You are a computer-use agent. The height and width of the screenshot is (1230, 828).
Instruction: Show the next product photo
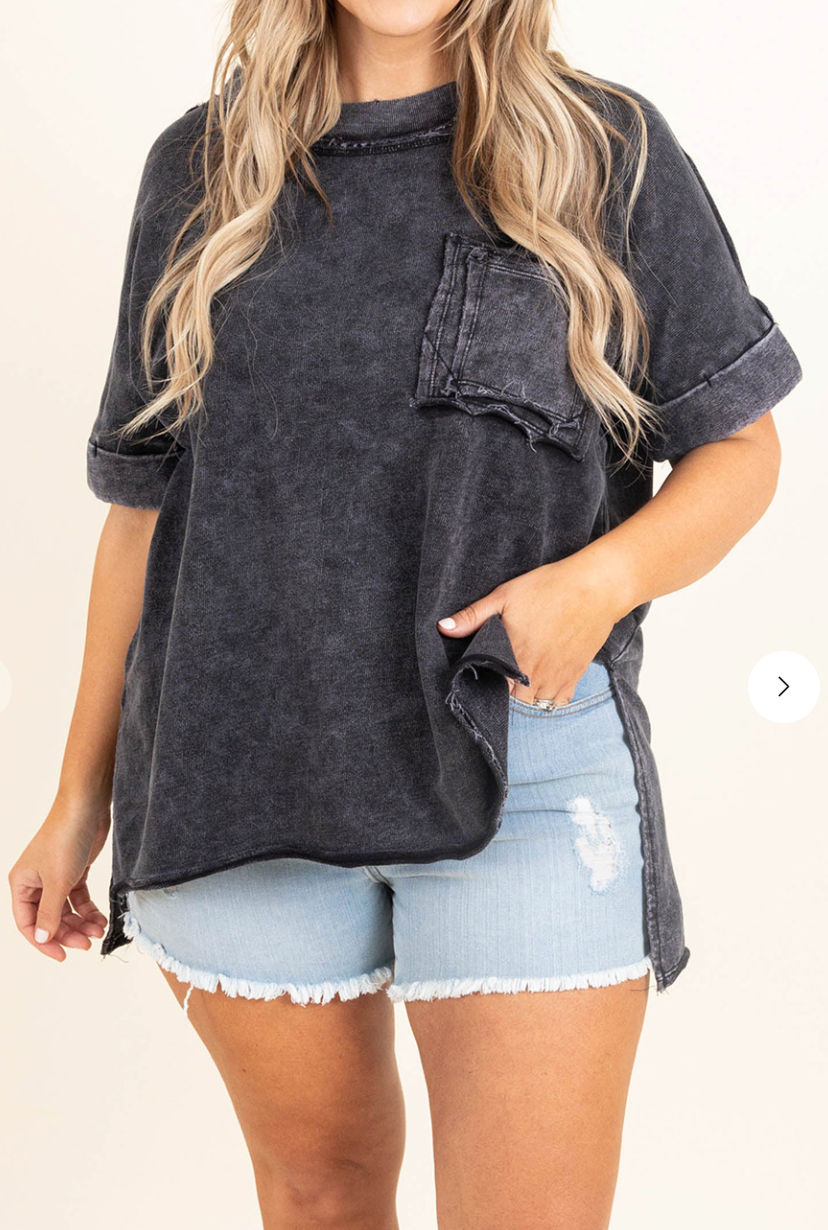(783, 687)
